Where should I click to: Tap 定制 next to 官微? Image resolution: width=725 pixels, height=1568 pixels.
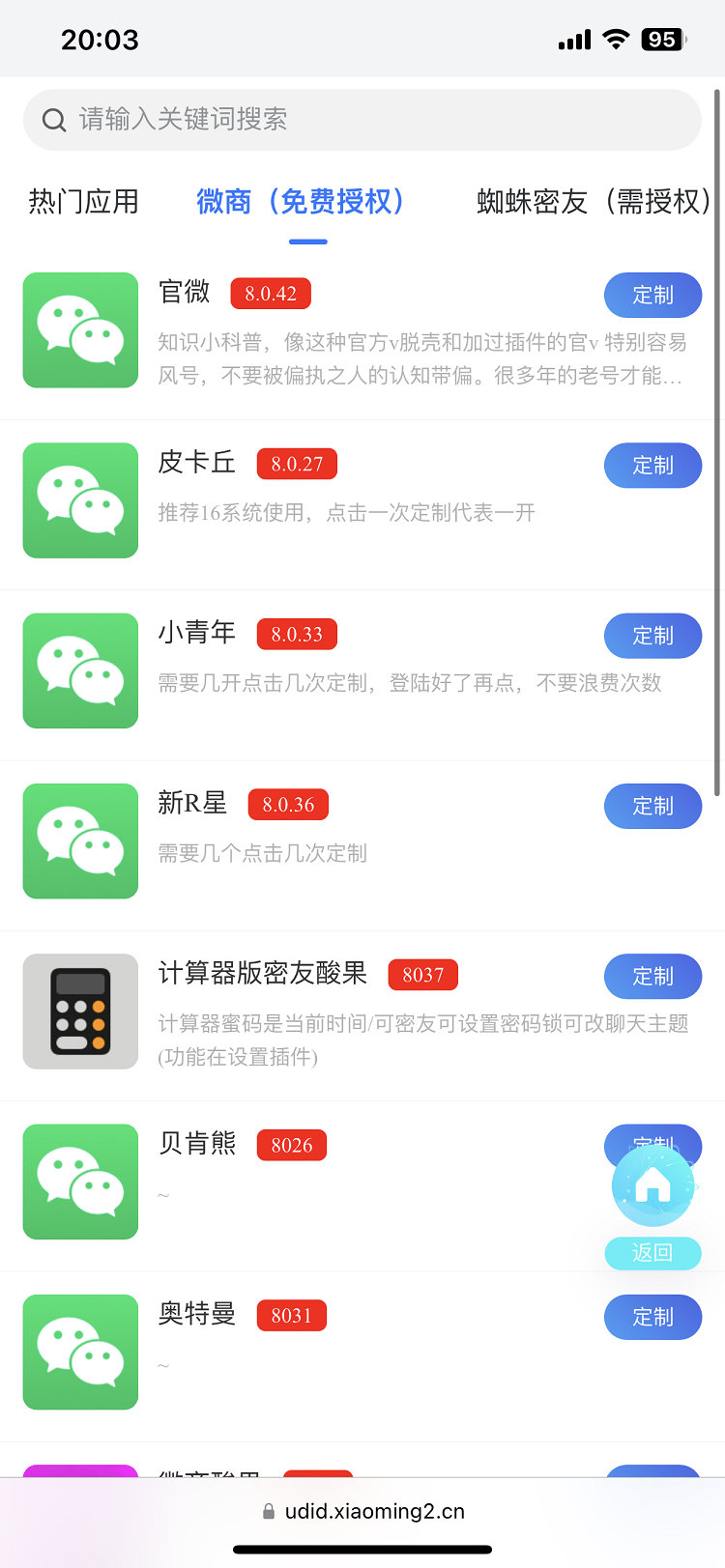point(652,296)
